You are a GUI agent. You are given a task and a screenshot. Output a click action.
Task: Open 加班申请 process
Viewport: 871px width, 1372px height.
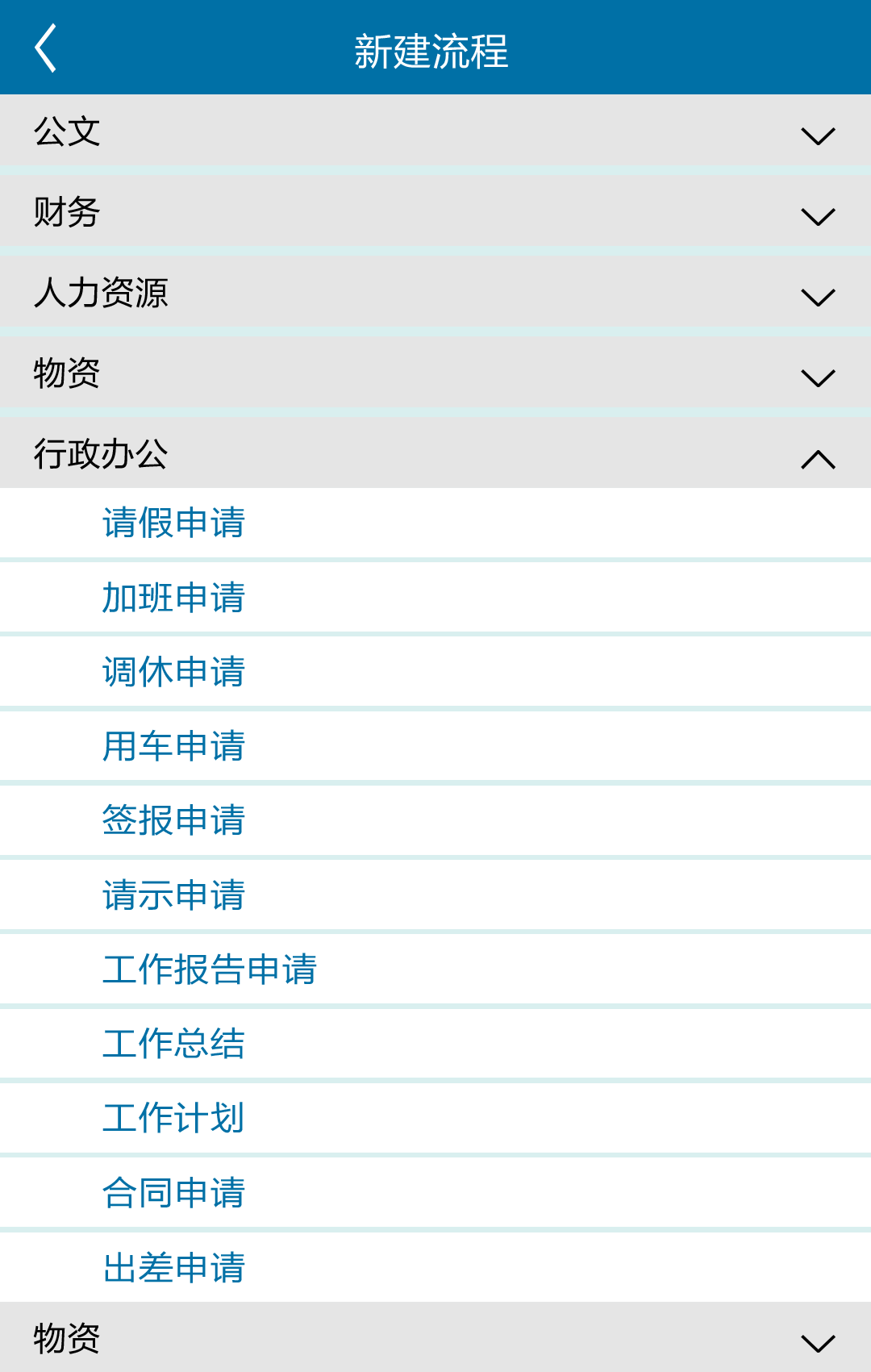point(174,598)
